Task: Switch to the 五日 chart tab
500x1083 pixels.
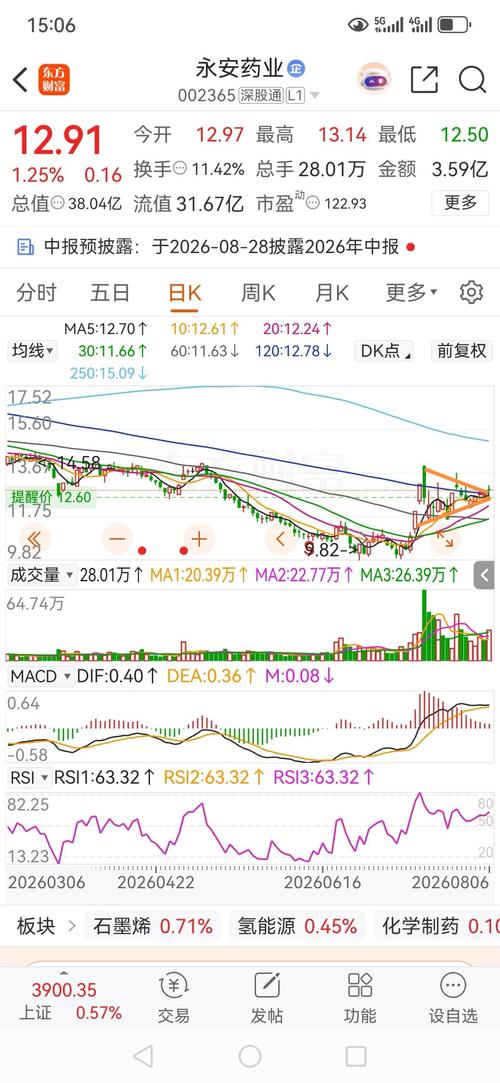Action: tap(110, 292)
